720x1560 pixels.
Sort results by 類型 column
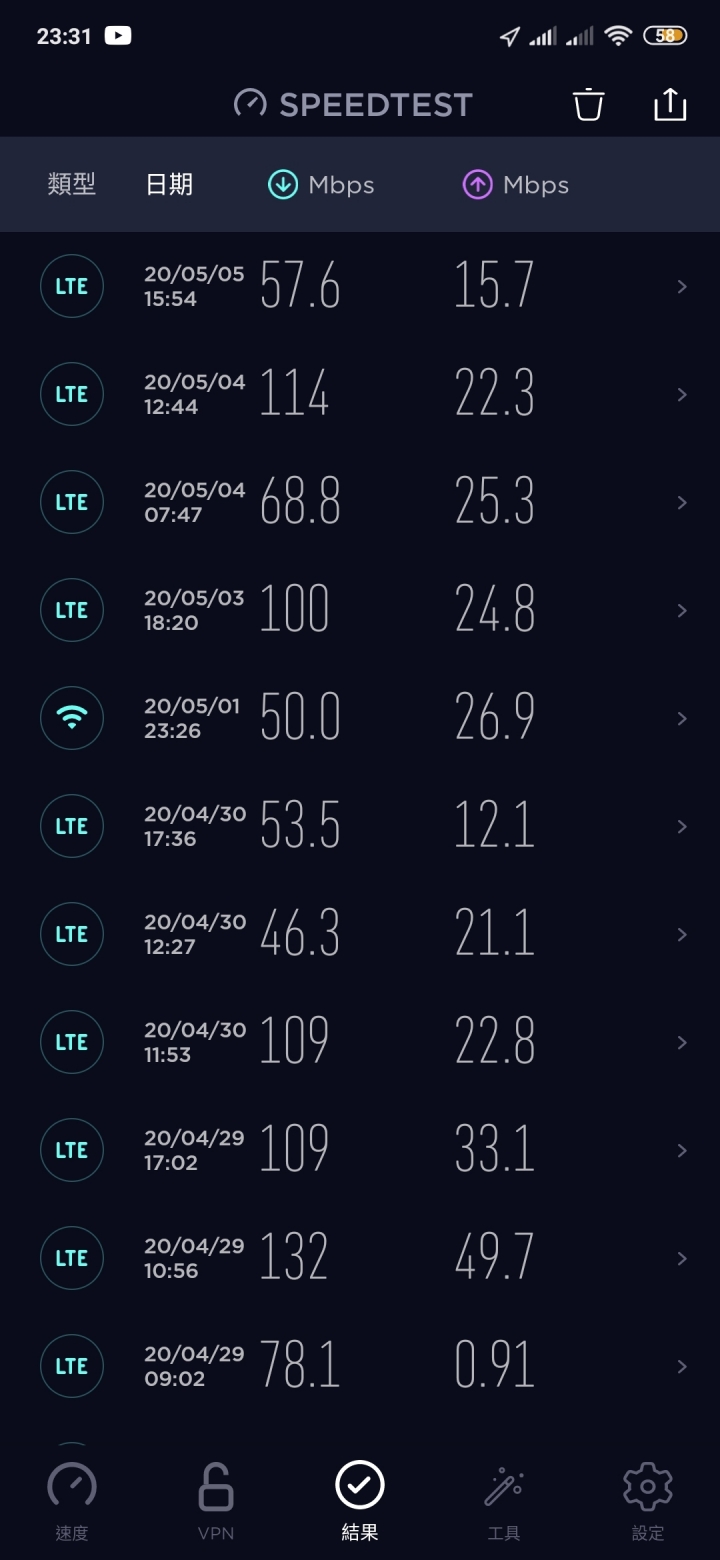click(72, 184)
